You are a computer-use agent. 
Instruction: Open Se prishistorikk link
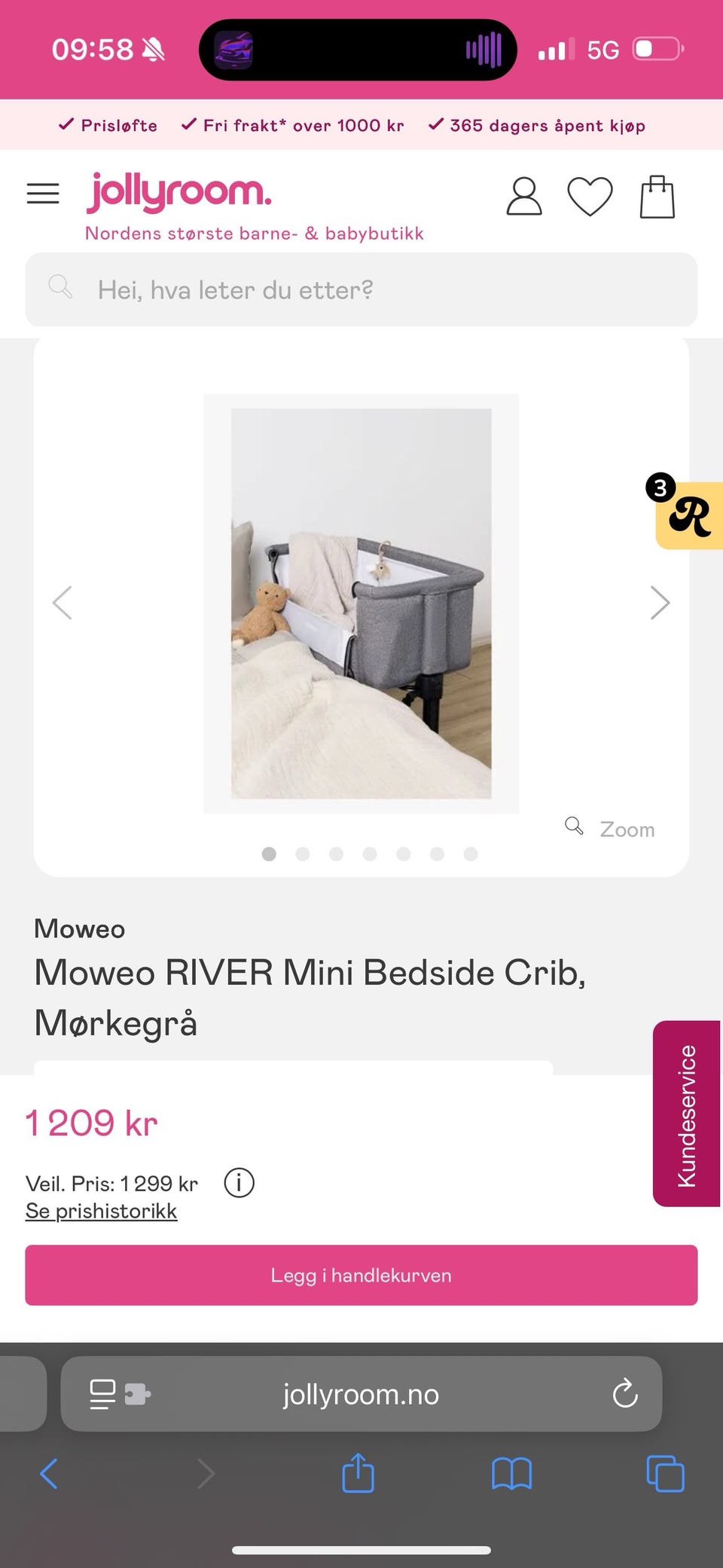[x=101, y=1211]
